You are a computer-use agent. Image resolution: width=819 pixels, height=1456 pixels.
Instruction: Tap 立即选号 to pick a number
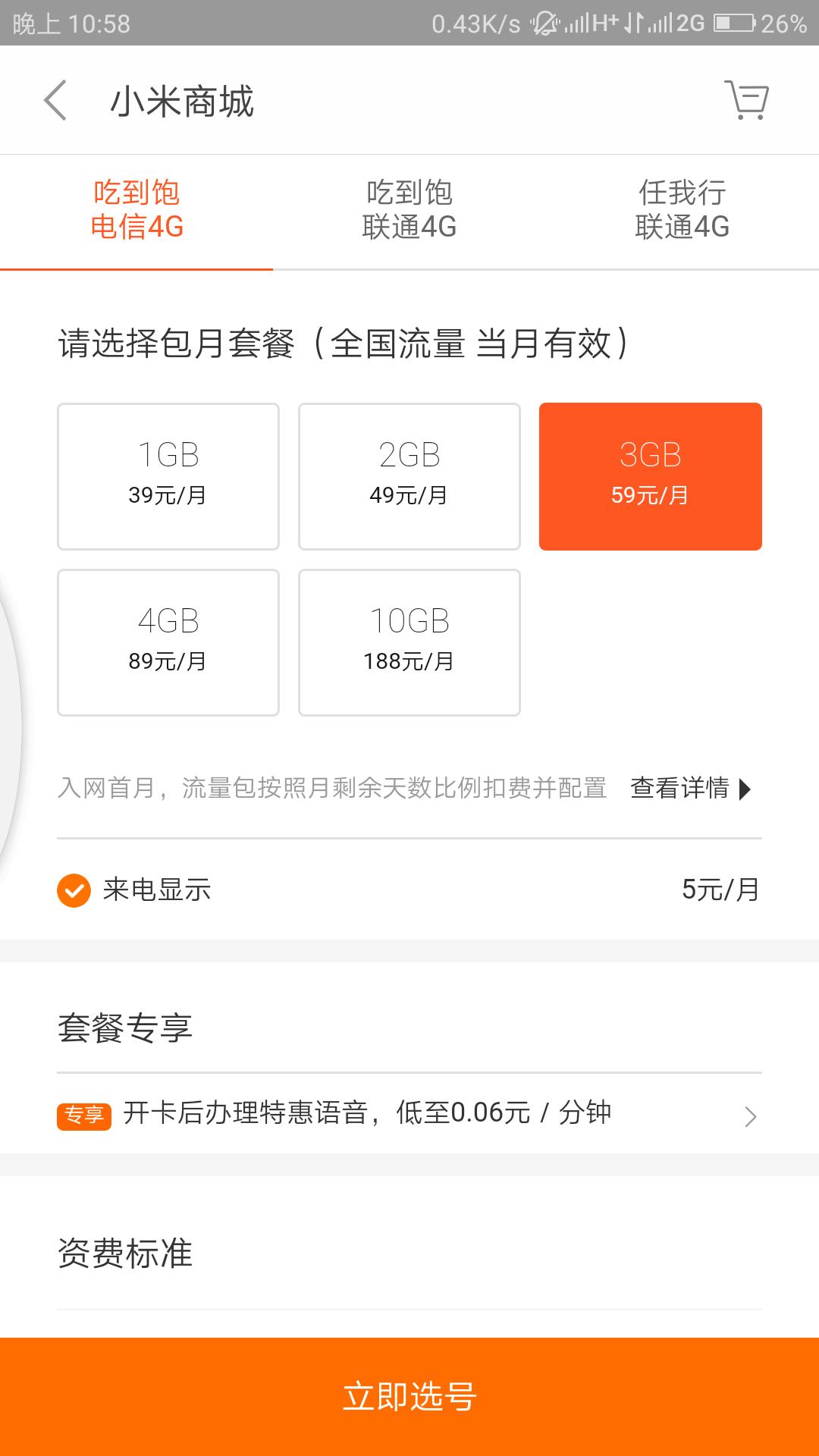(x=409, y=1397)
